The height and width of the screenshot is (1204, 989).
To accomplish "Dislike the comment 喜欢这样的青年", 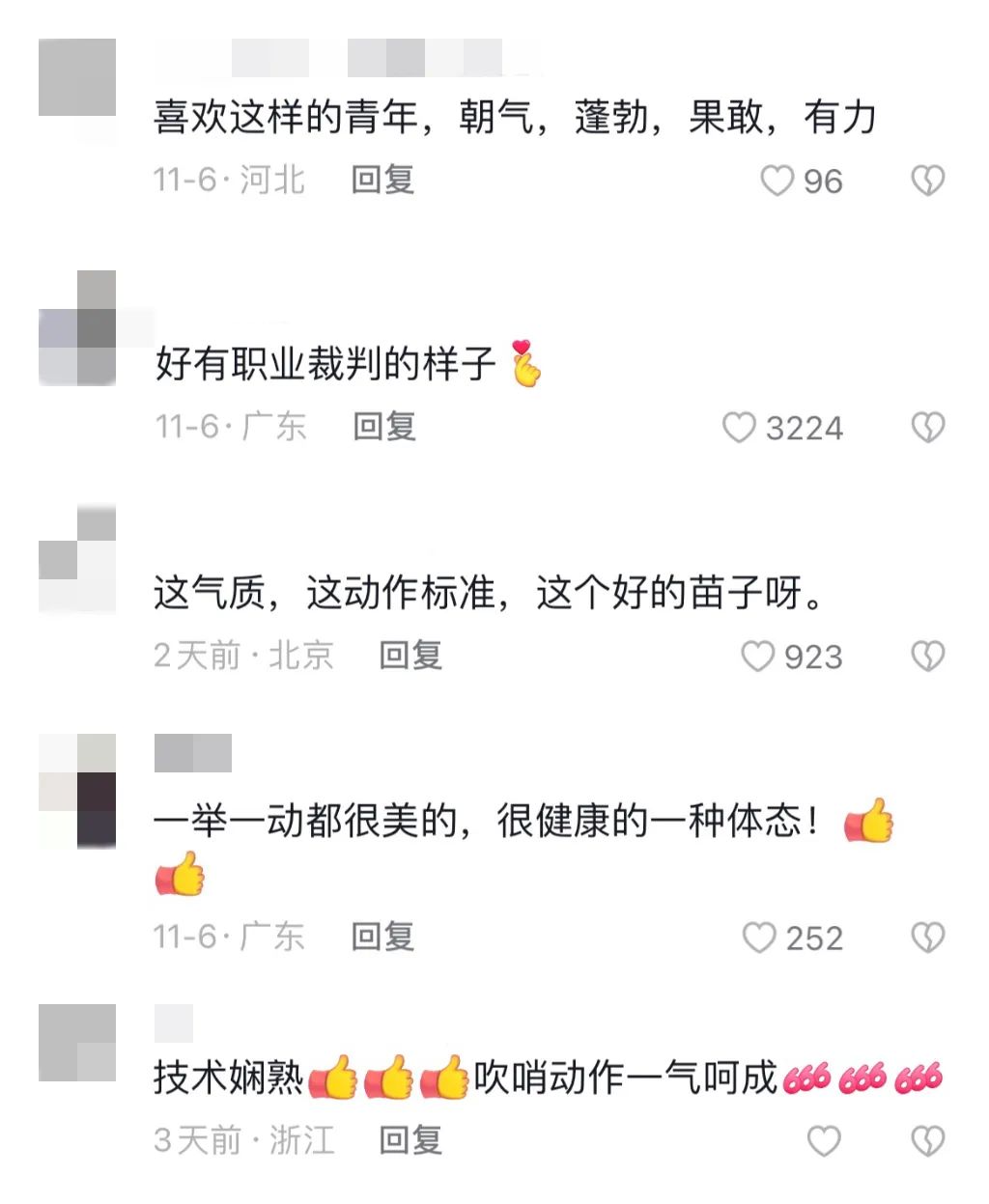I will (927, 181).
